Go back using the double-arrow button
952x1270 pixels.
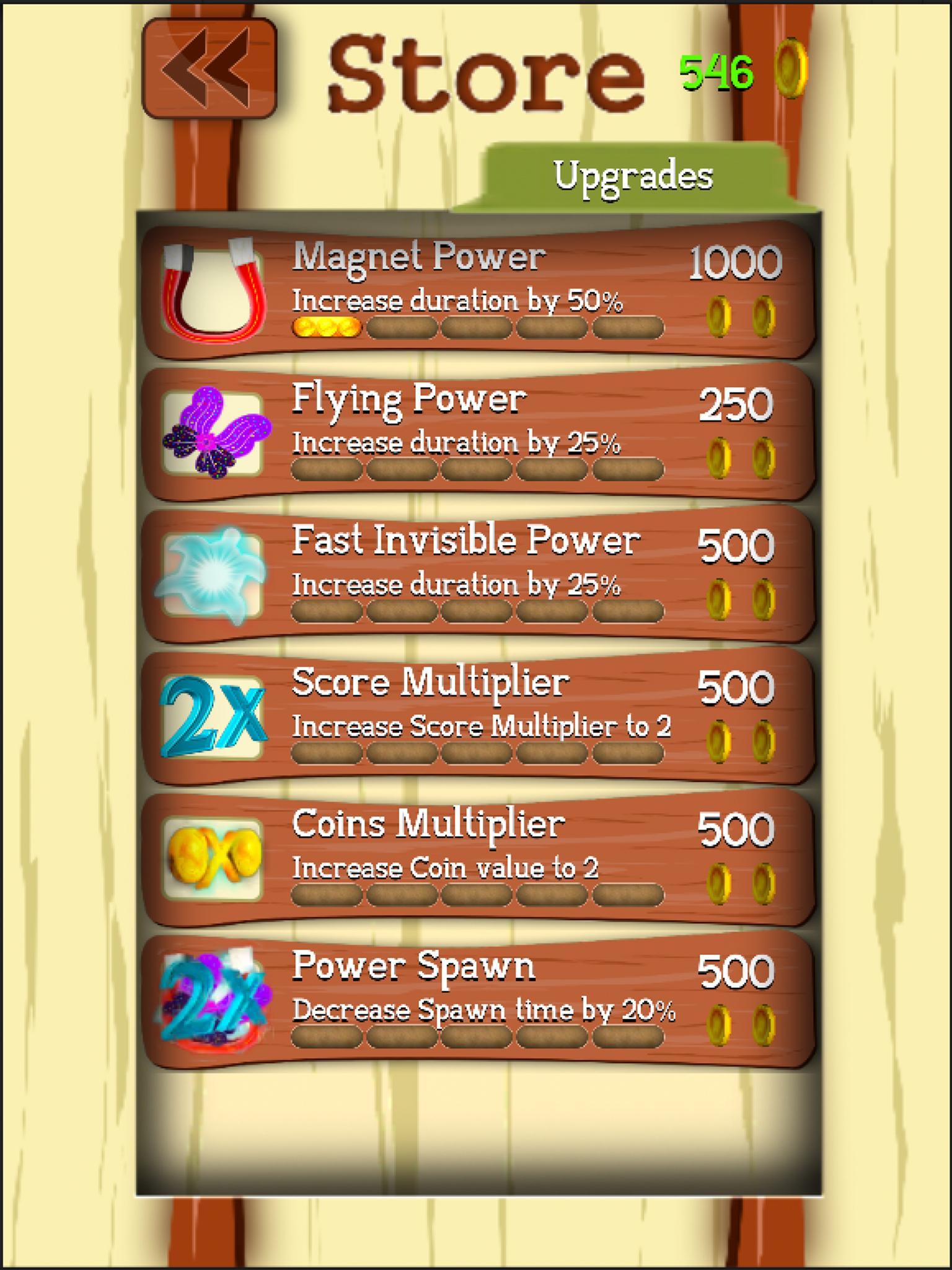pyautogui.click(x=209, y=68)
